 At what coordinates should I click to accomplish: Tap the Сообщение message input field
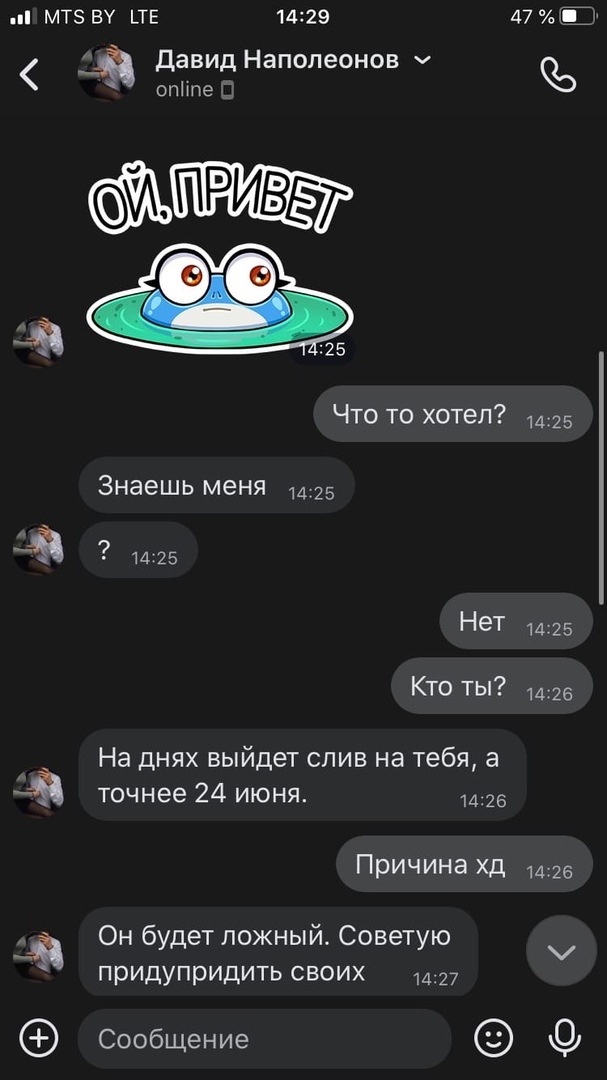tap(265, 1038)
